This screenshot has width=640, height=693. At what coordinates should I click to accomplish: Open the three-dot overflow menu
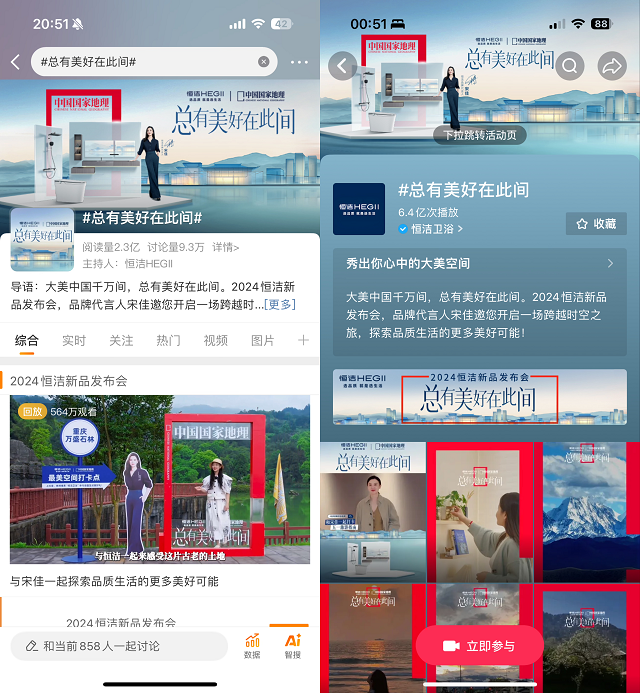pos(299,62)
